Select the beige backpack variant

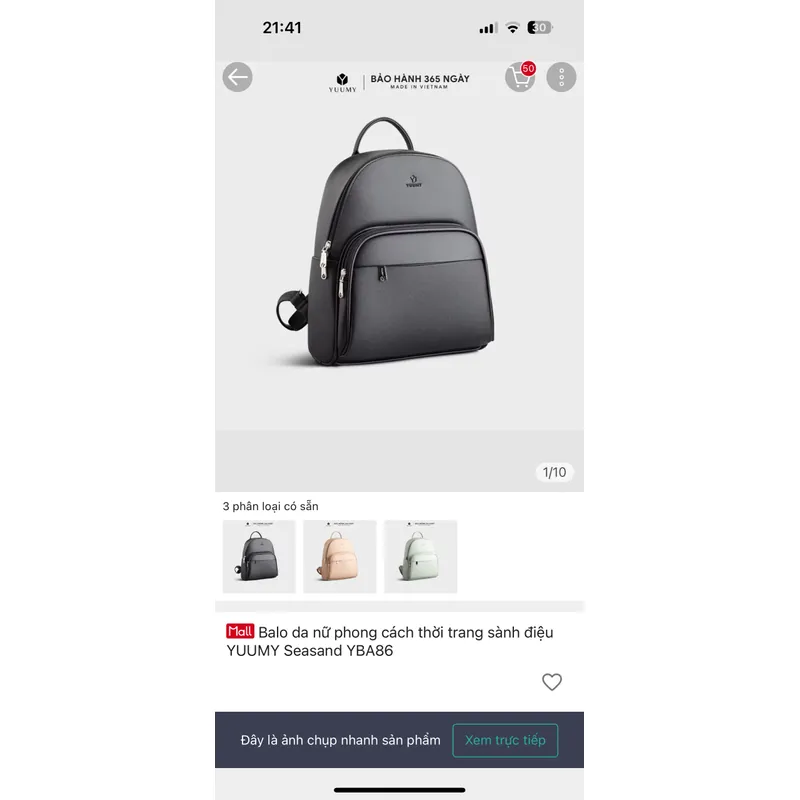(x=340, y=557)
